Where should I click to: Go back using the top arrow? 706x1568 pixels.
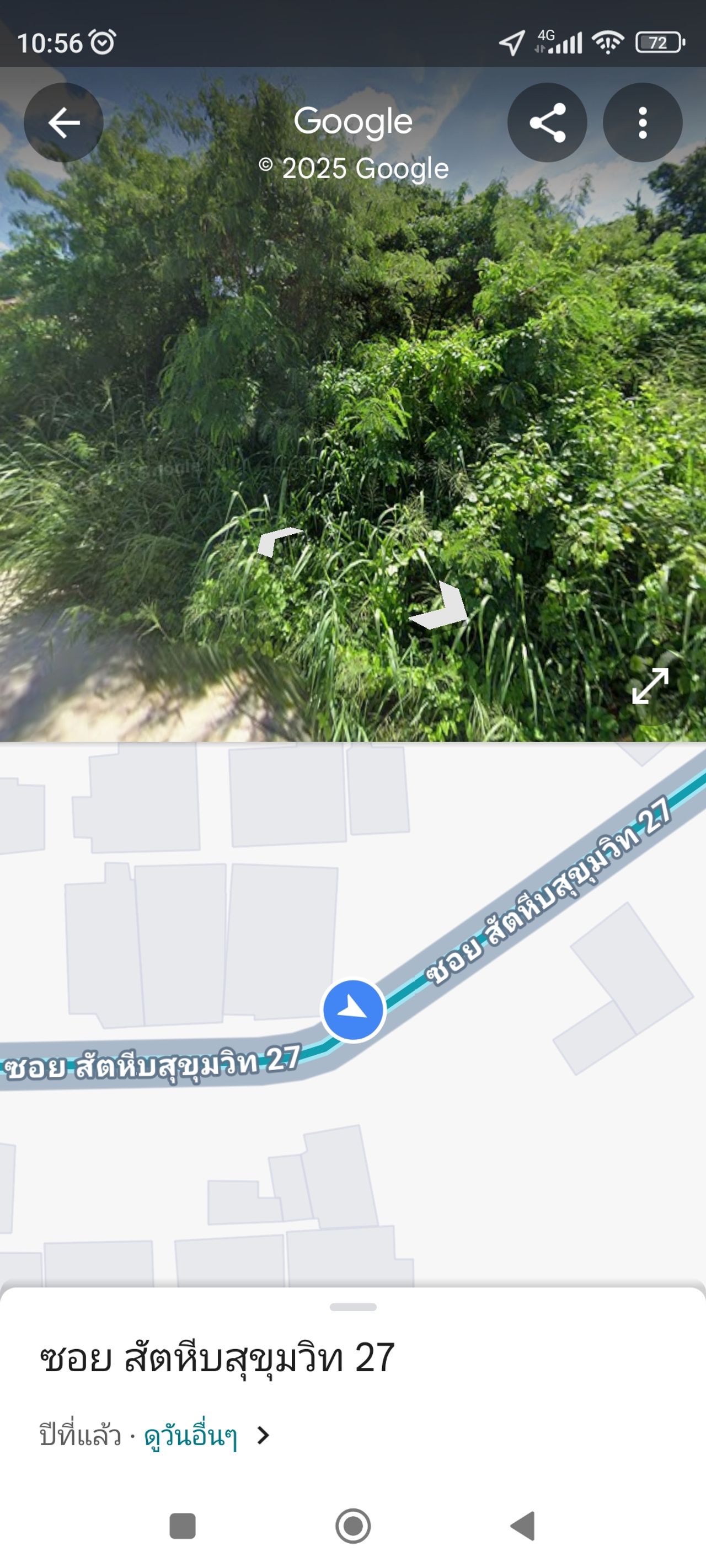[63, 122]
